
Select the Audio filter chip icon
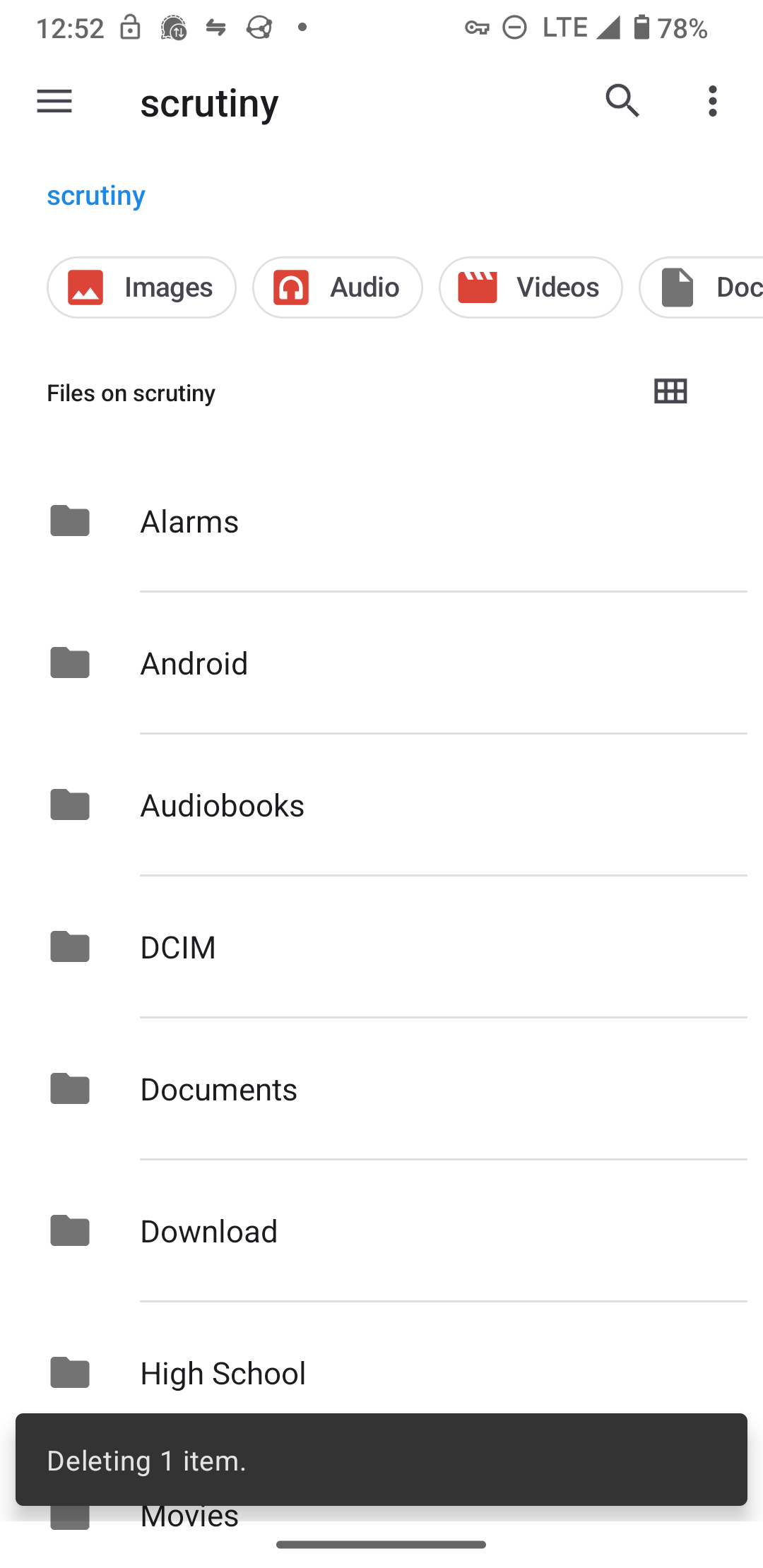(x=292, y=287)
